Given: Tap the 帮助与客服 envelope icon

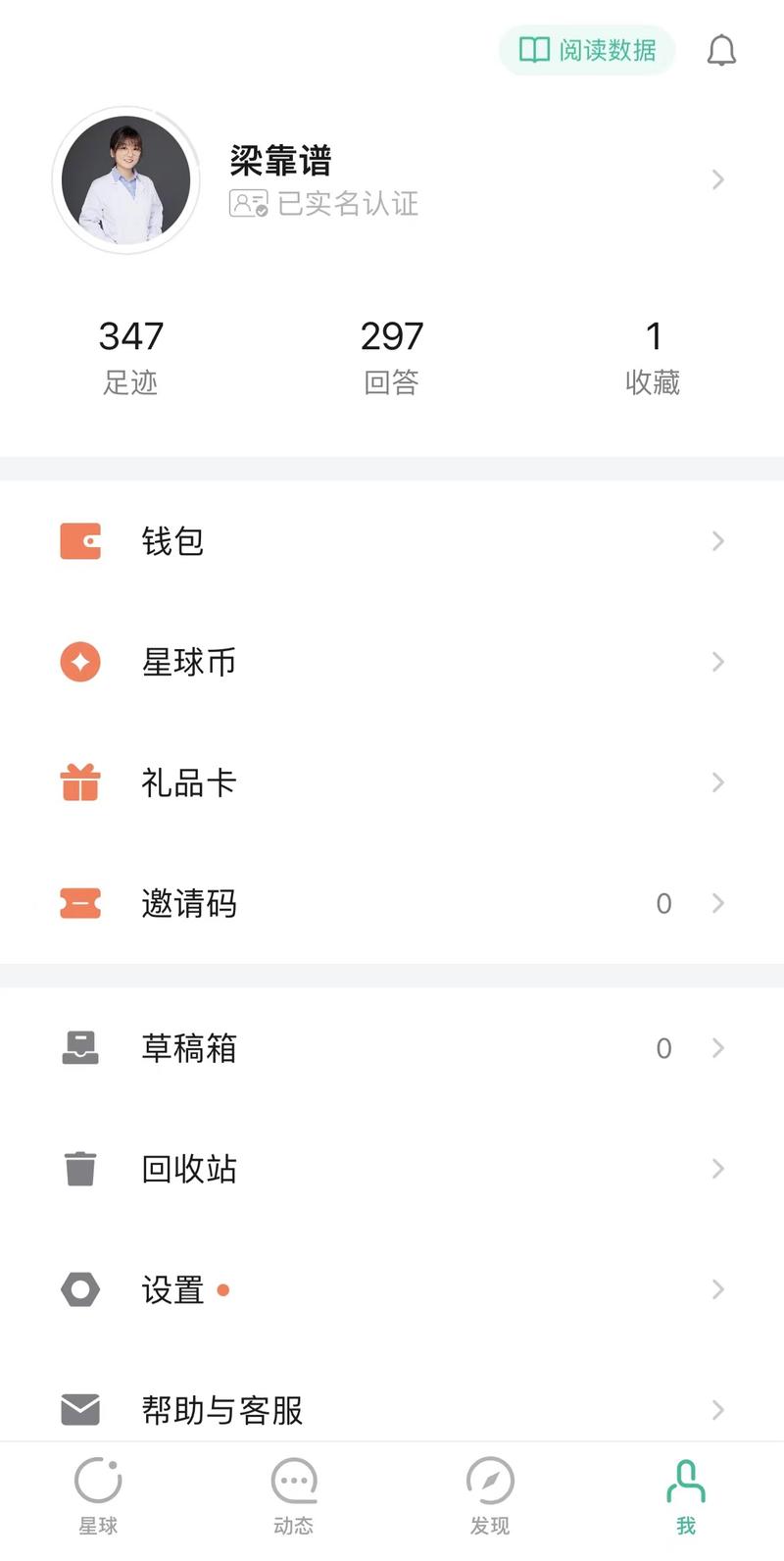Looking at the screenshot, I should [80, 1410].
